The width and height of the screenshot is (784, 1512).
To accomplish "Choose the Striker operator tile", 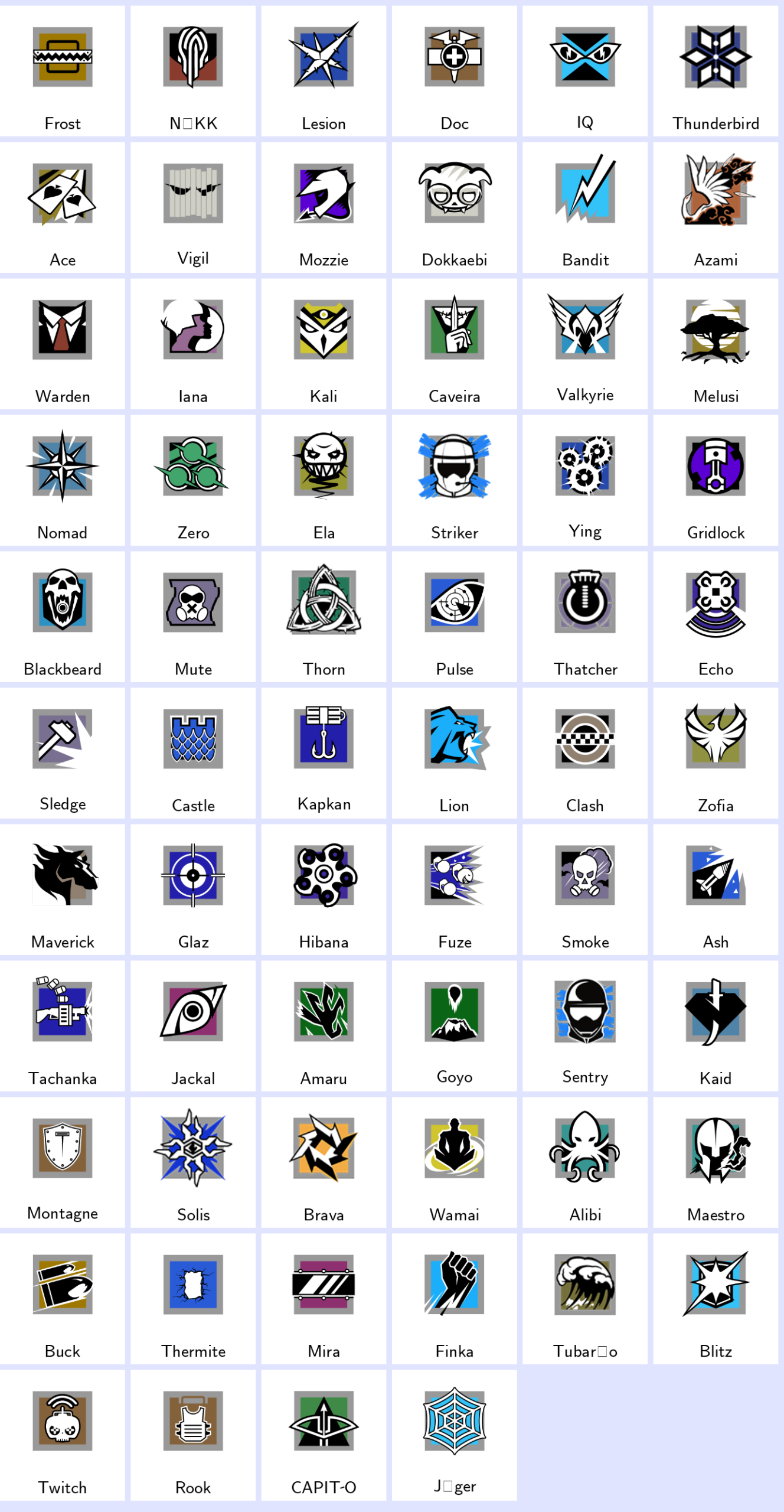I will coord(454,480).
